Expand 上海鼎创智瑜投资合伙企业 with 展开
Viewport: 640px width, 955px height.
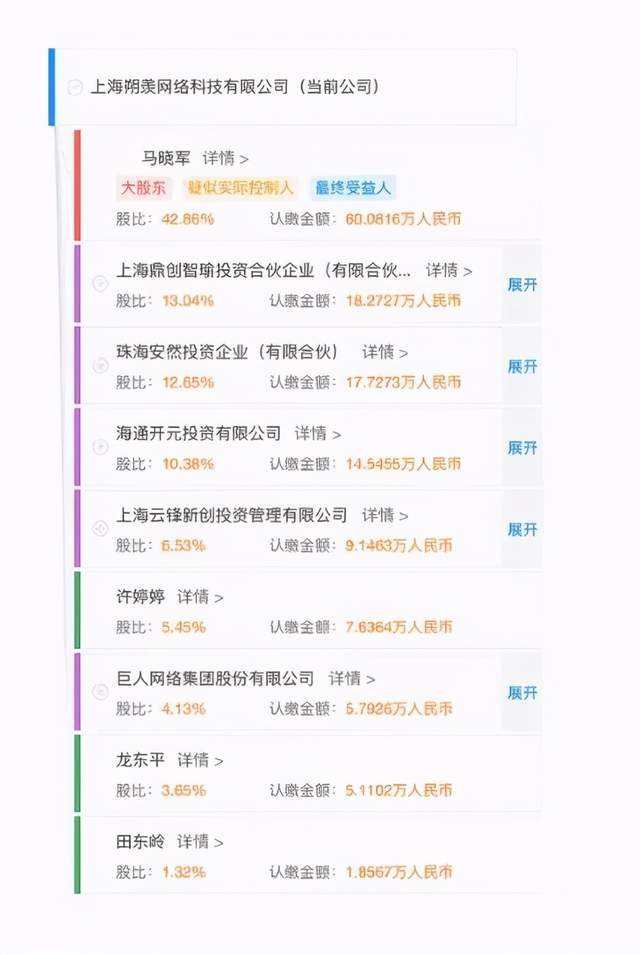click(522, 285)
